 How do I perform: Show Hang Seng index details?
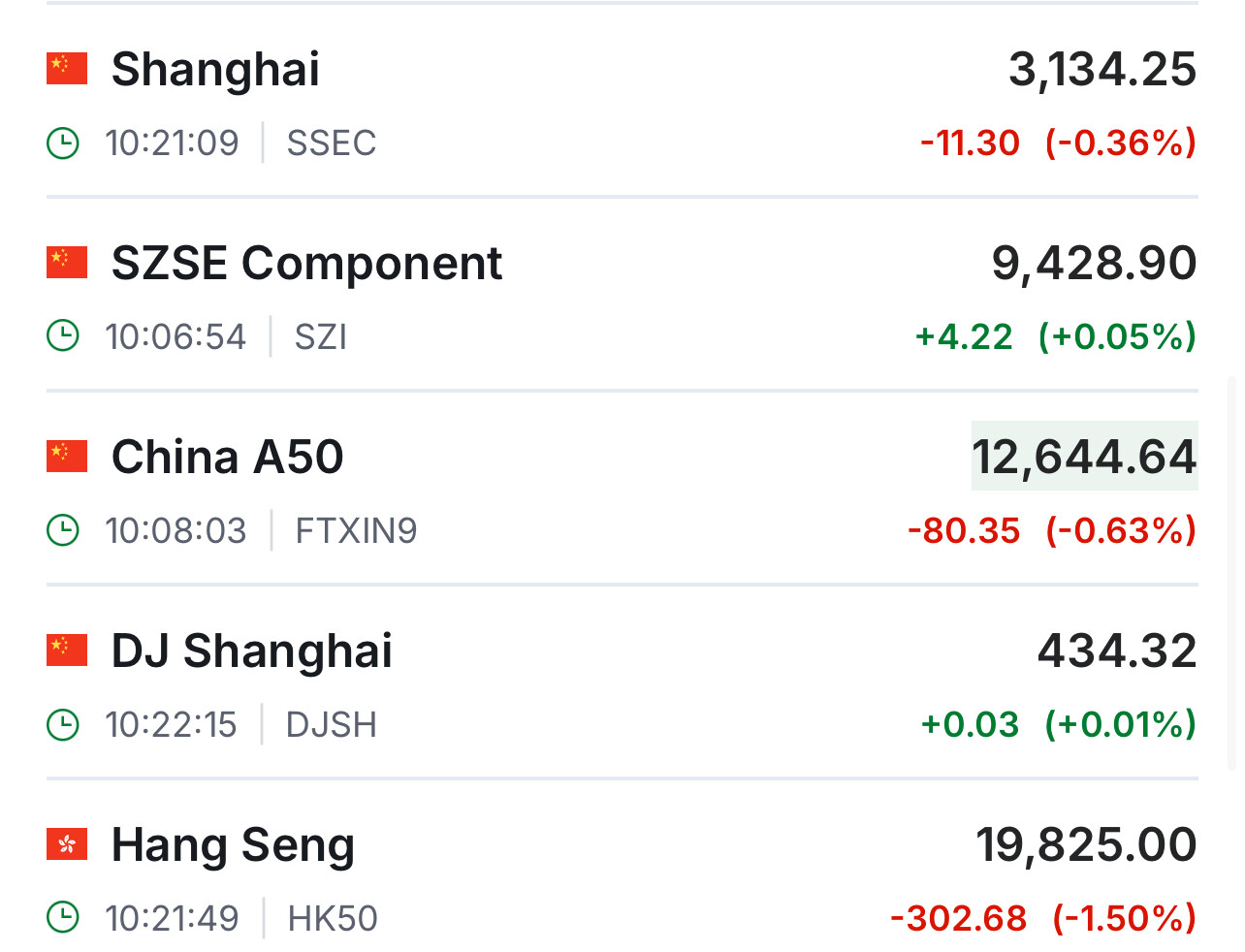[x=233, y=845]
